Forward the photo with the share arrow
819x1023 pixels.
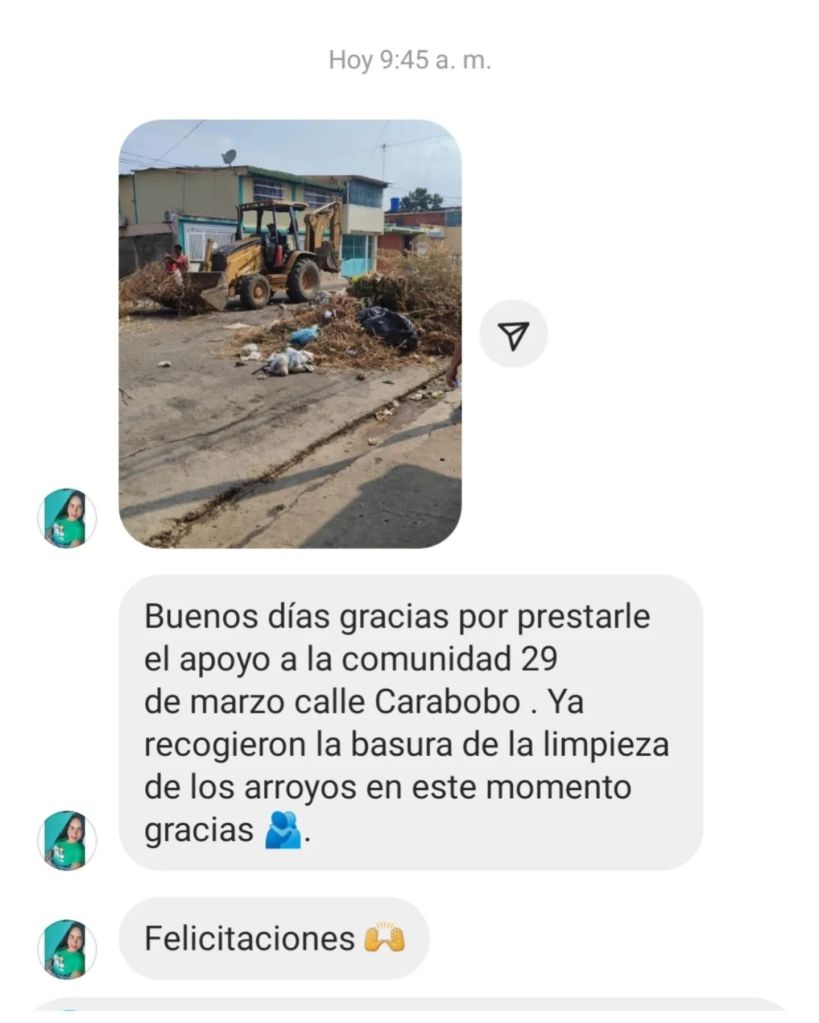[x=513, y=335]
